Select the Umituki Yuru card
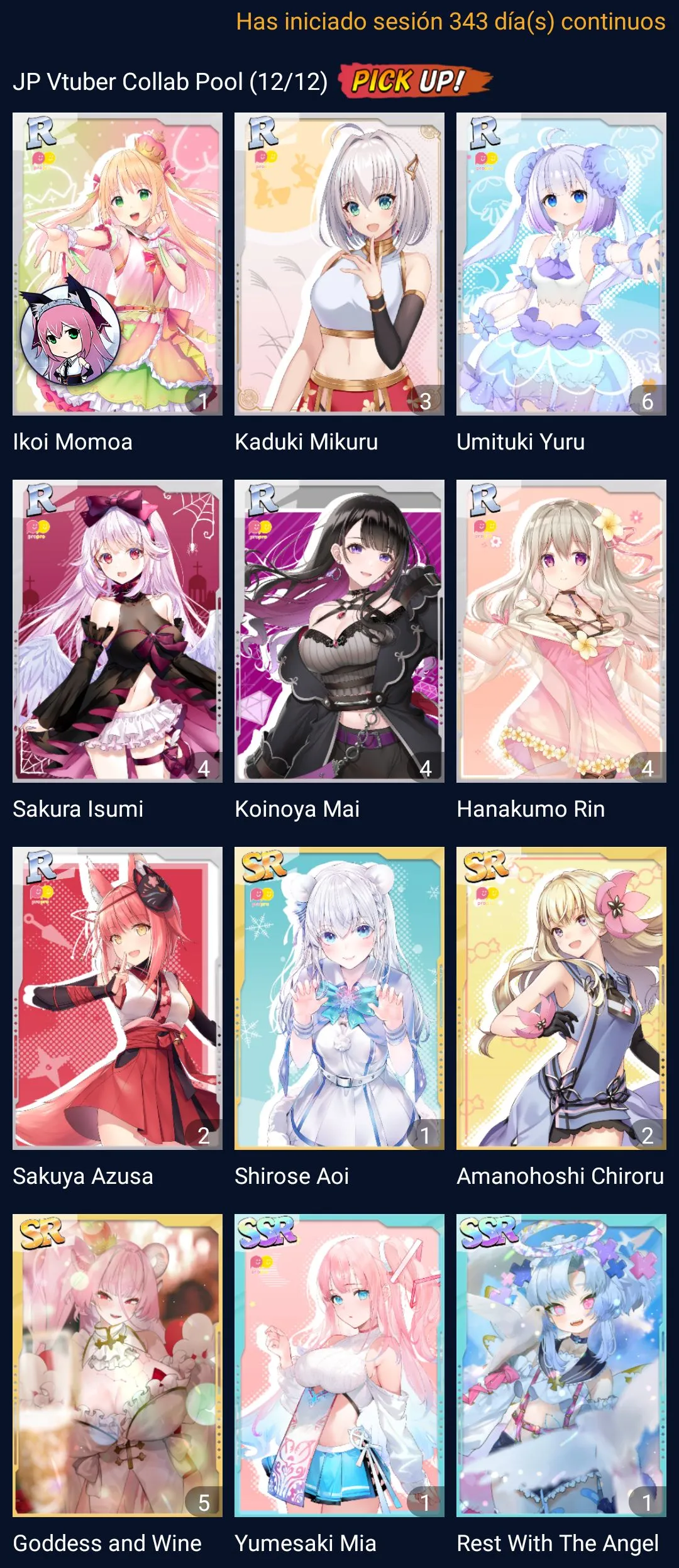This screenshot has width=679, height=1568. pyautogui.click(x=561, y=264)
